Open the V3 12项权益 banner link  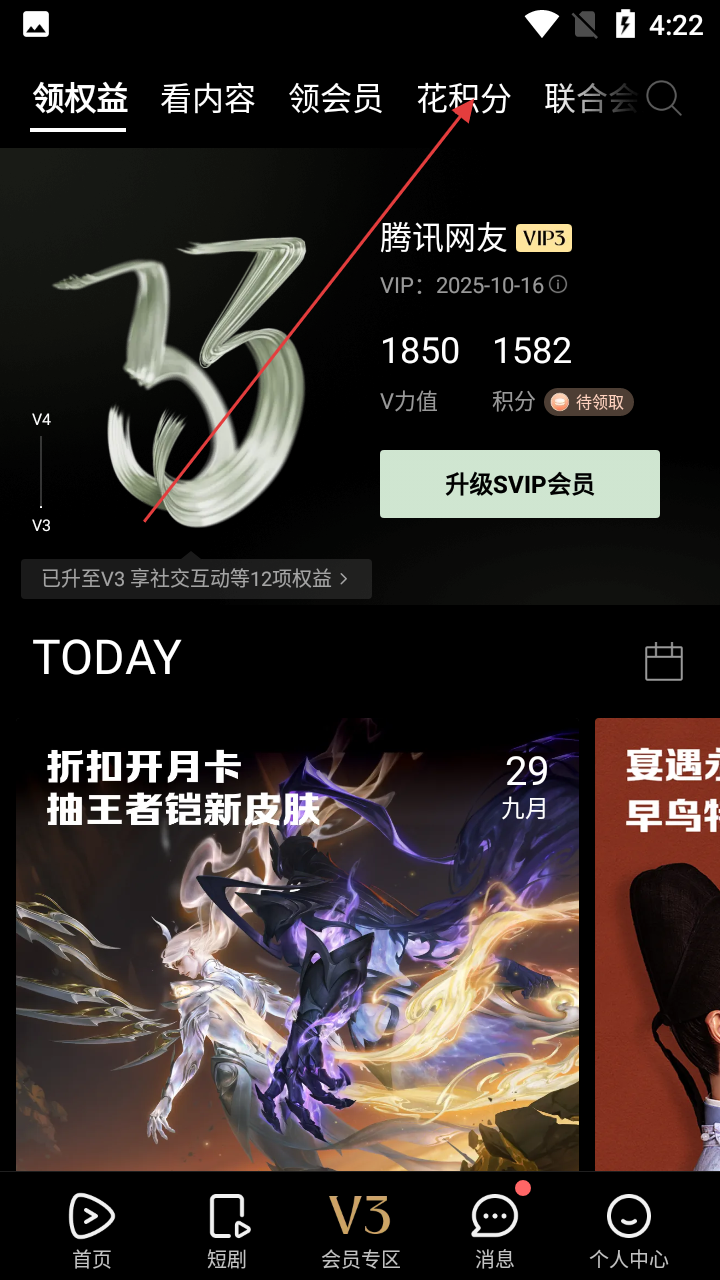196,579
